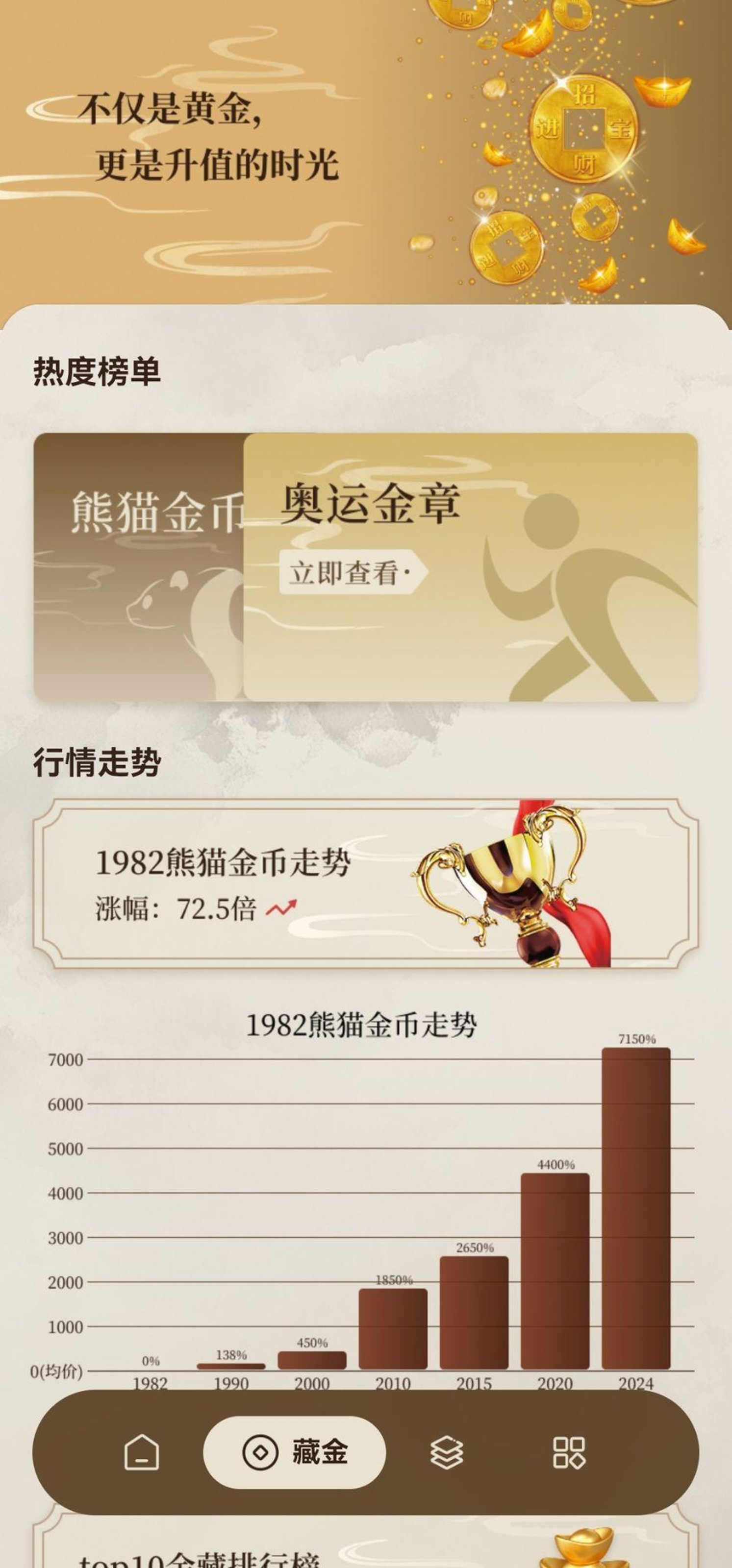This screenshot has height=1568, width=732.
Task: Open the home tab in bottom navigation
Action: [141, 1452]
